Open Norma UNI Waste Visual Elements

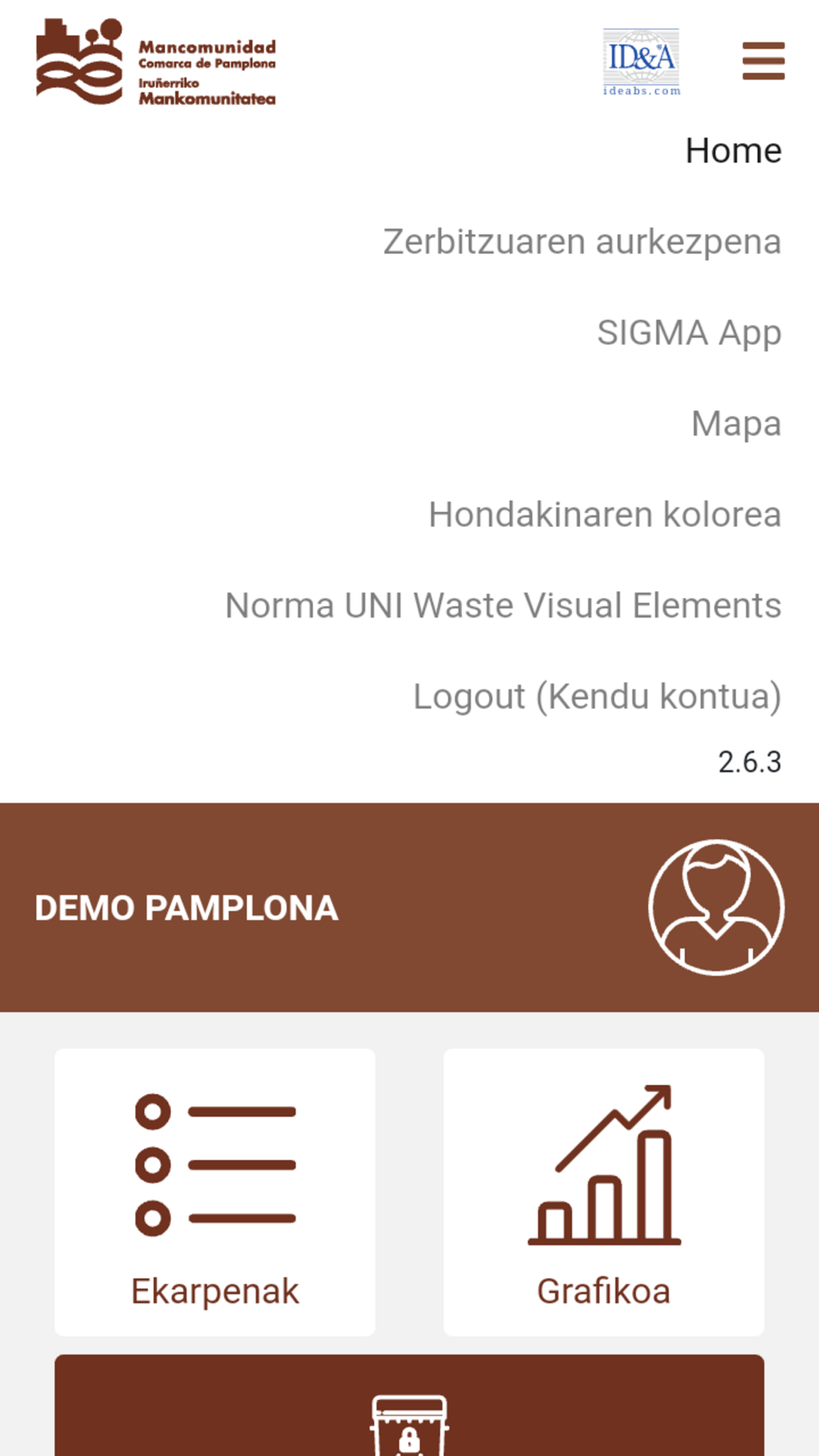(504, 606)
